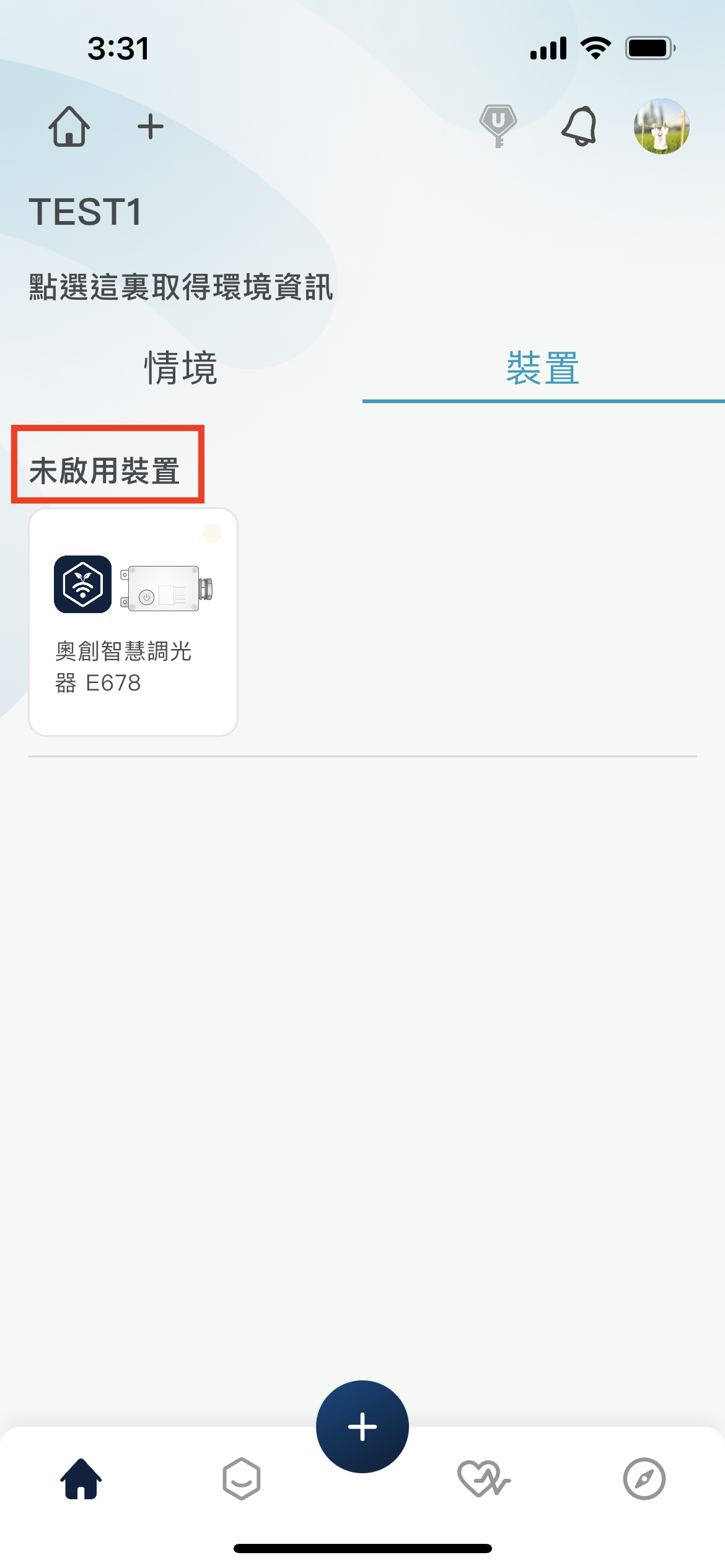Tap the home icon at top left
The height and width of the screenshot is (1568, 725).
click(x=69, y=126)
